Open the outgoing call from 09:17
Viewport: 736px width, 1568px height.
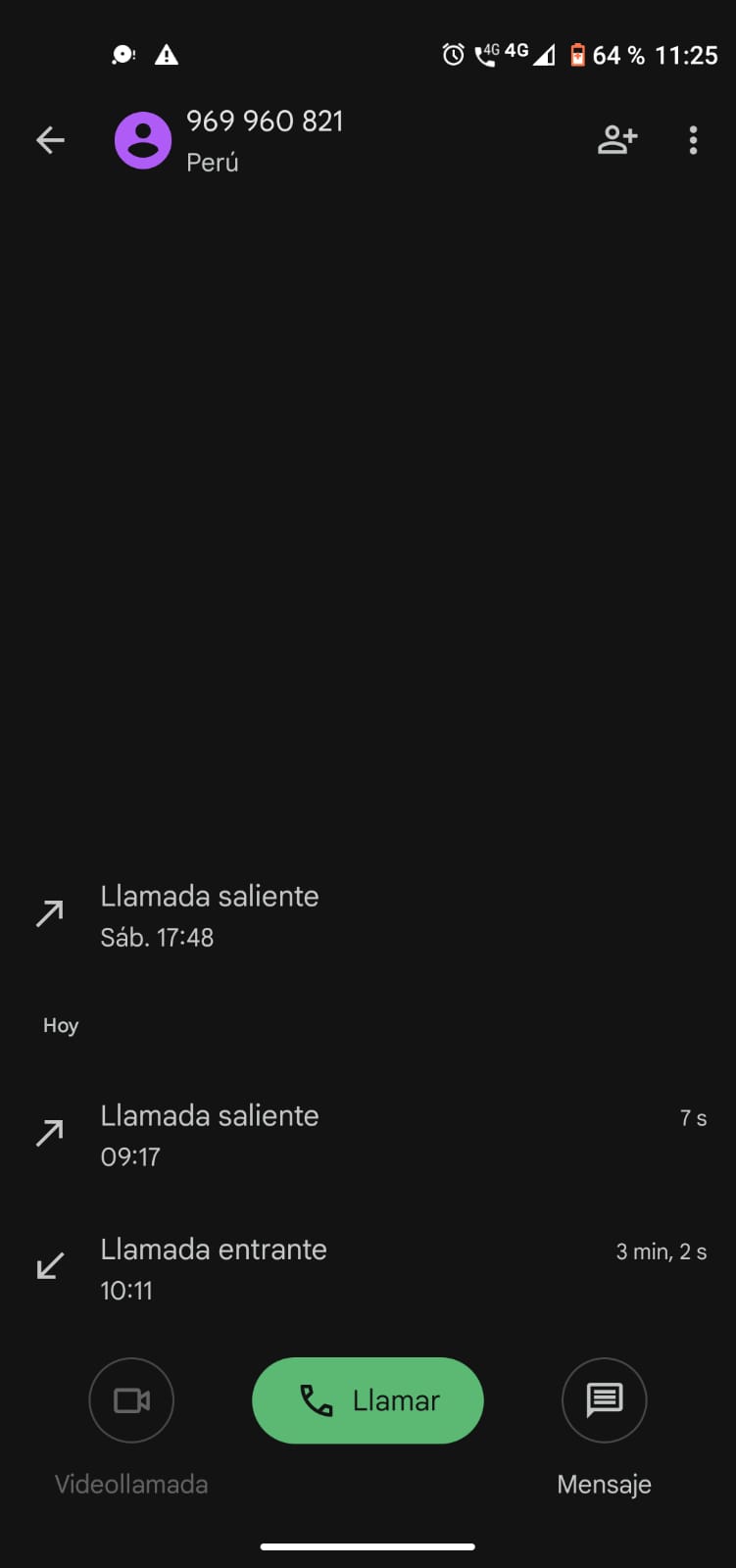point(368,1135)
